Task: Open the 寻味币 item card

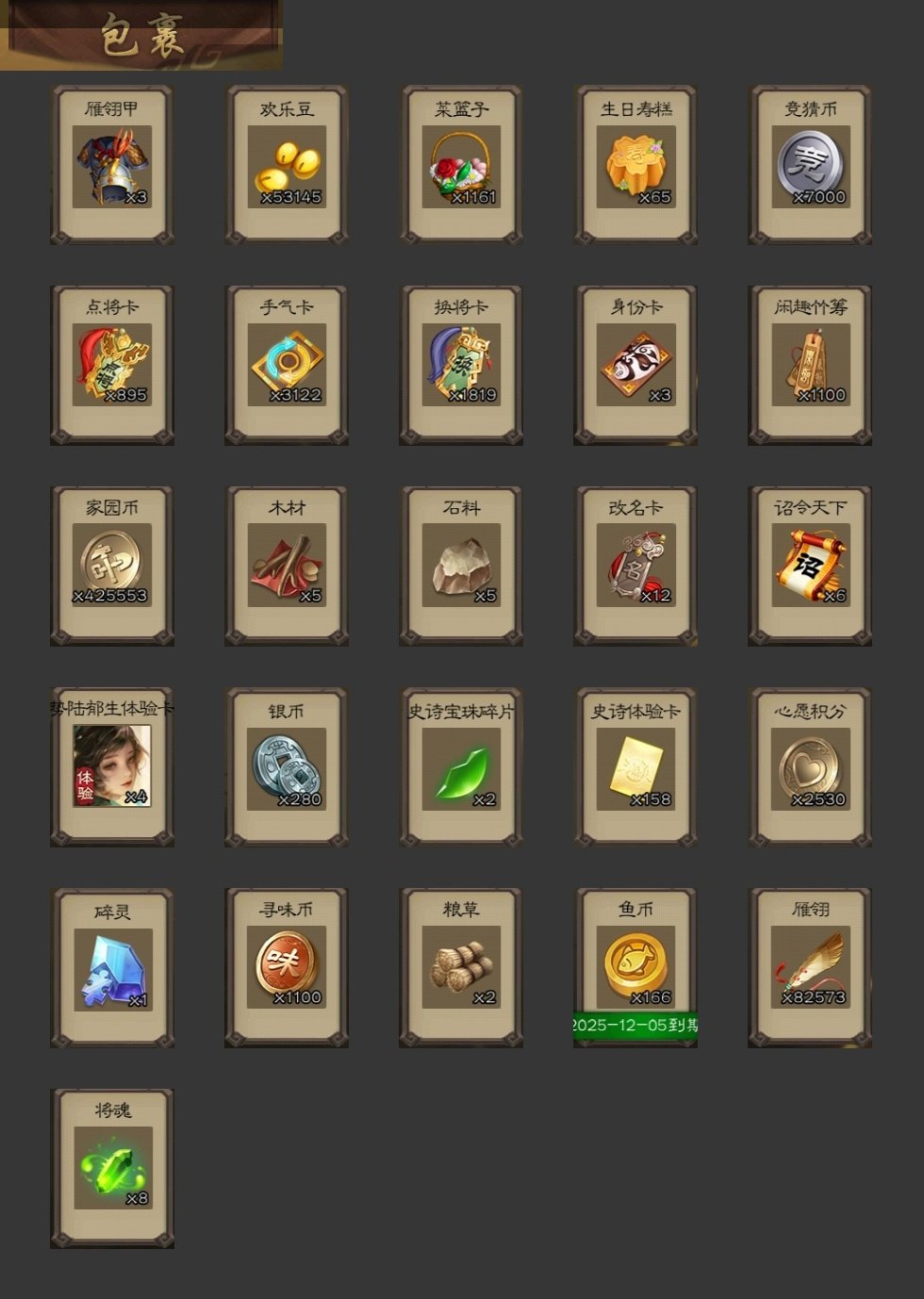Action: (x=287, y=967)
